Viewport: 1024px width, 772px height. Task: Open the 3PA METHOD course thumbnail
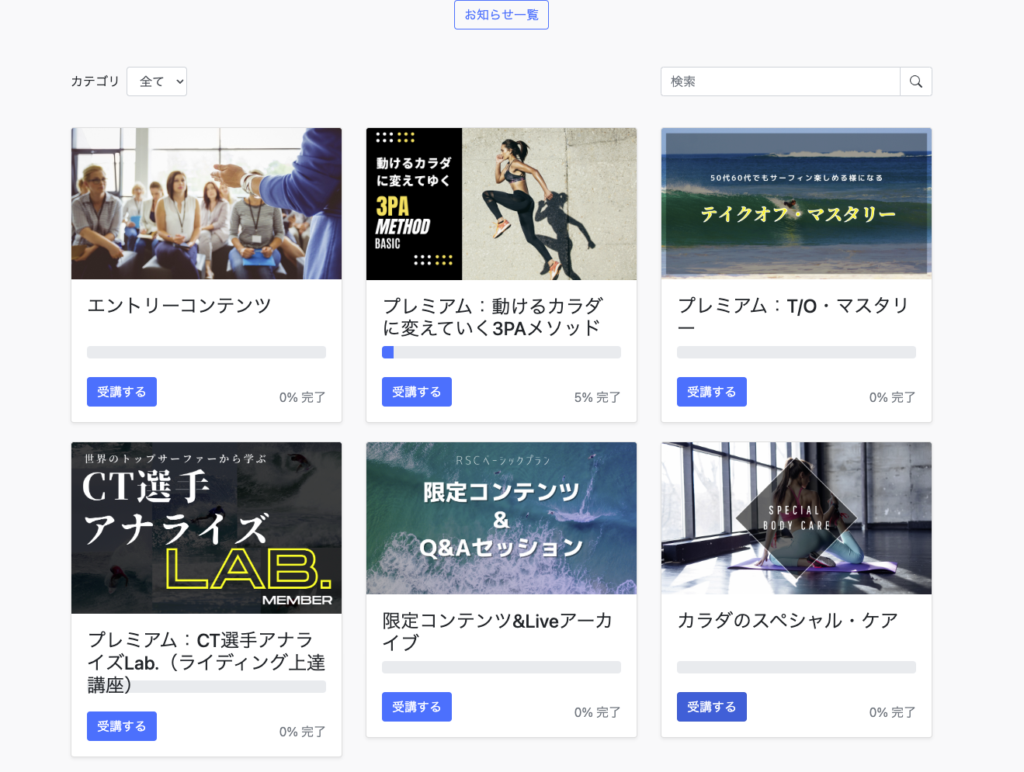(501, 204)
